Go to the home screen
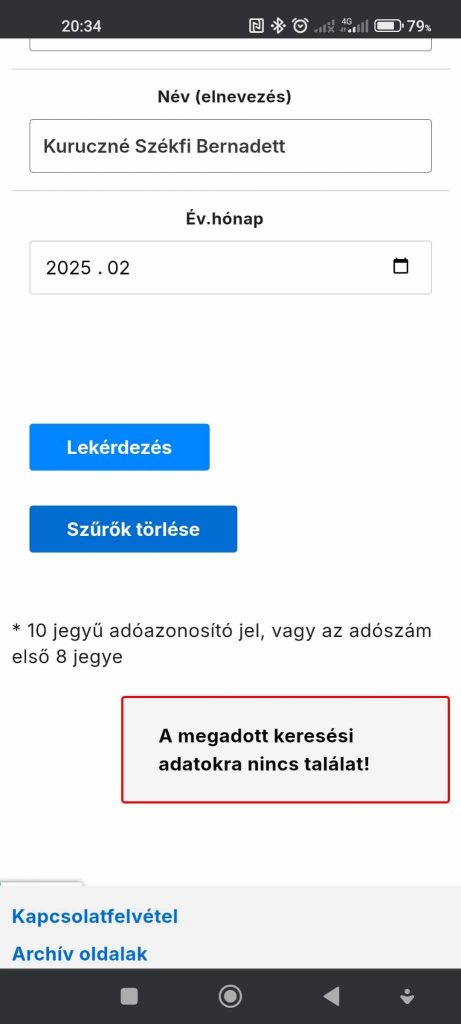Image resolution: width=461 pixels, height=1024 pixels. pos(230,996)
